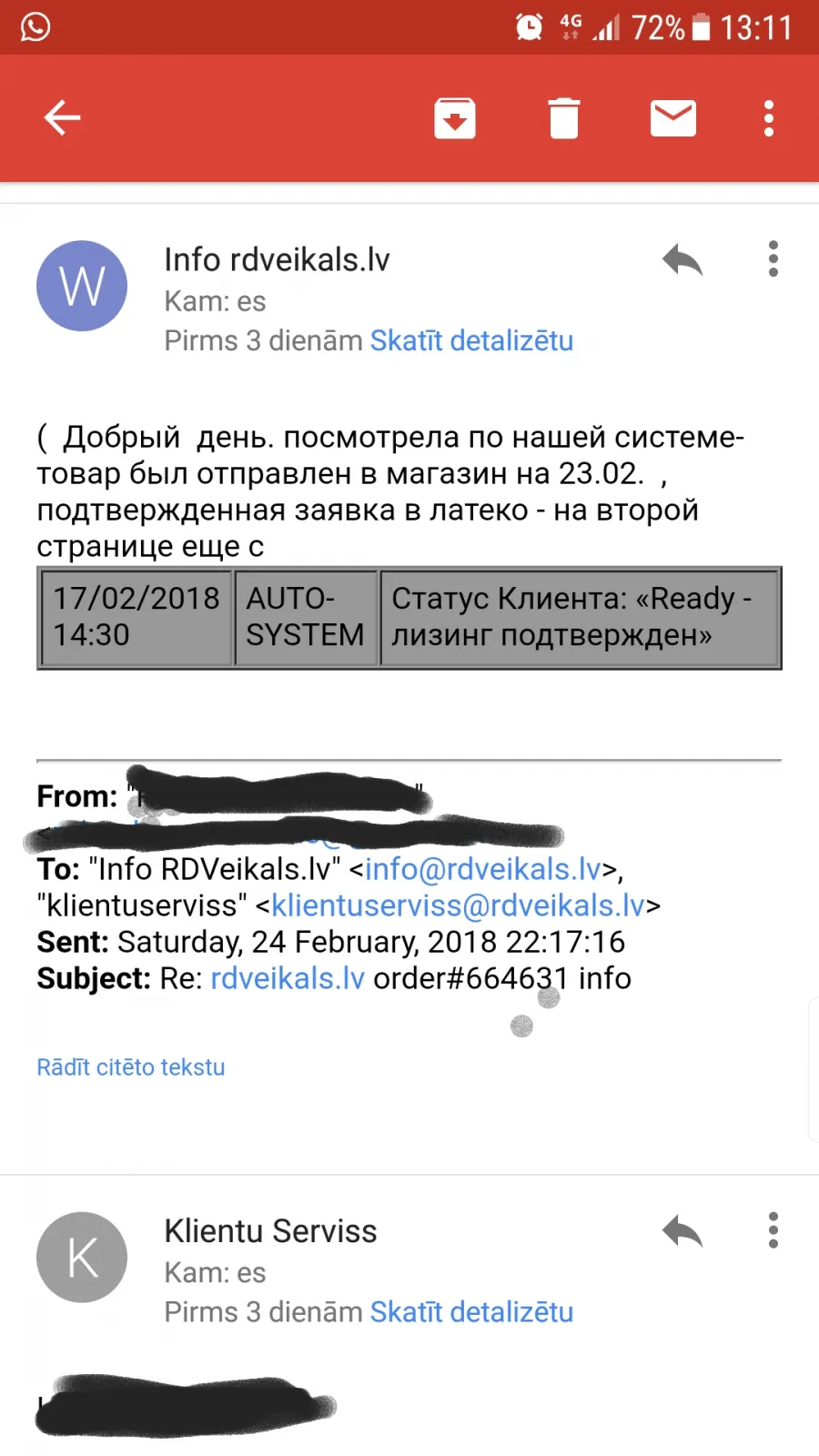
Task: Archive this email conversation
Action: click(455, 118)
